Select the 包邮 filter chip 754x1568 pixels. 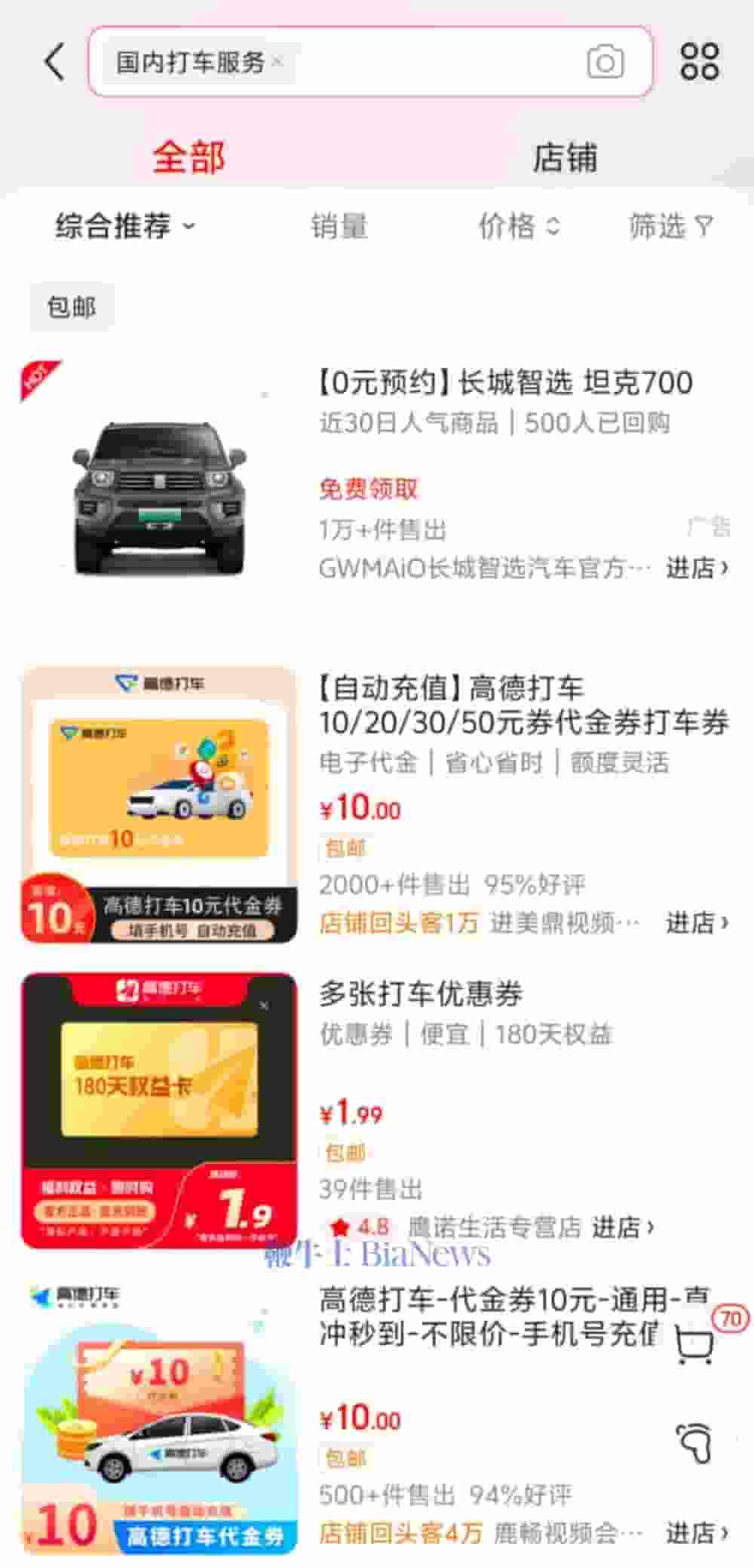[x=72, y=307]
